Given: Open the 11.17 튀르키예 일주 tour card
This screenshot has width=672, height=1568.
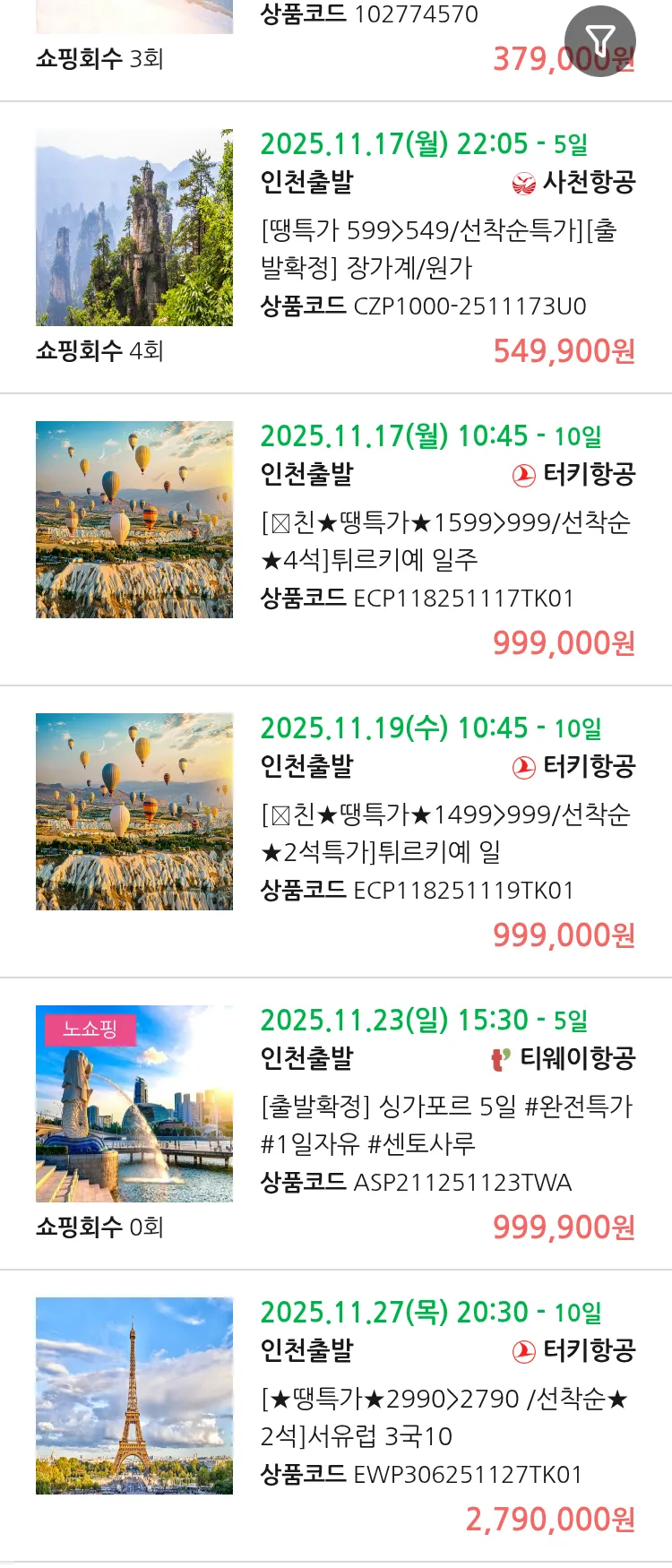Looking at the screenshot, I should tap(444, 540).
